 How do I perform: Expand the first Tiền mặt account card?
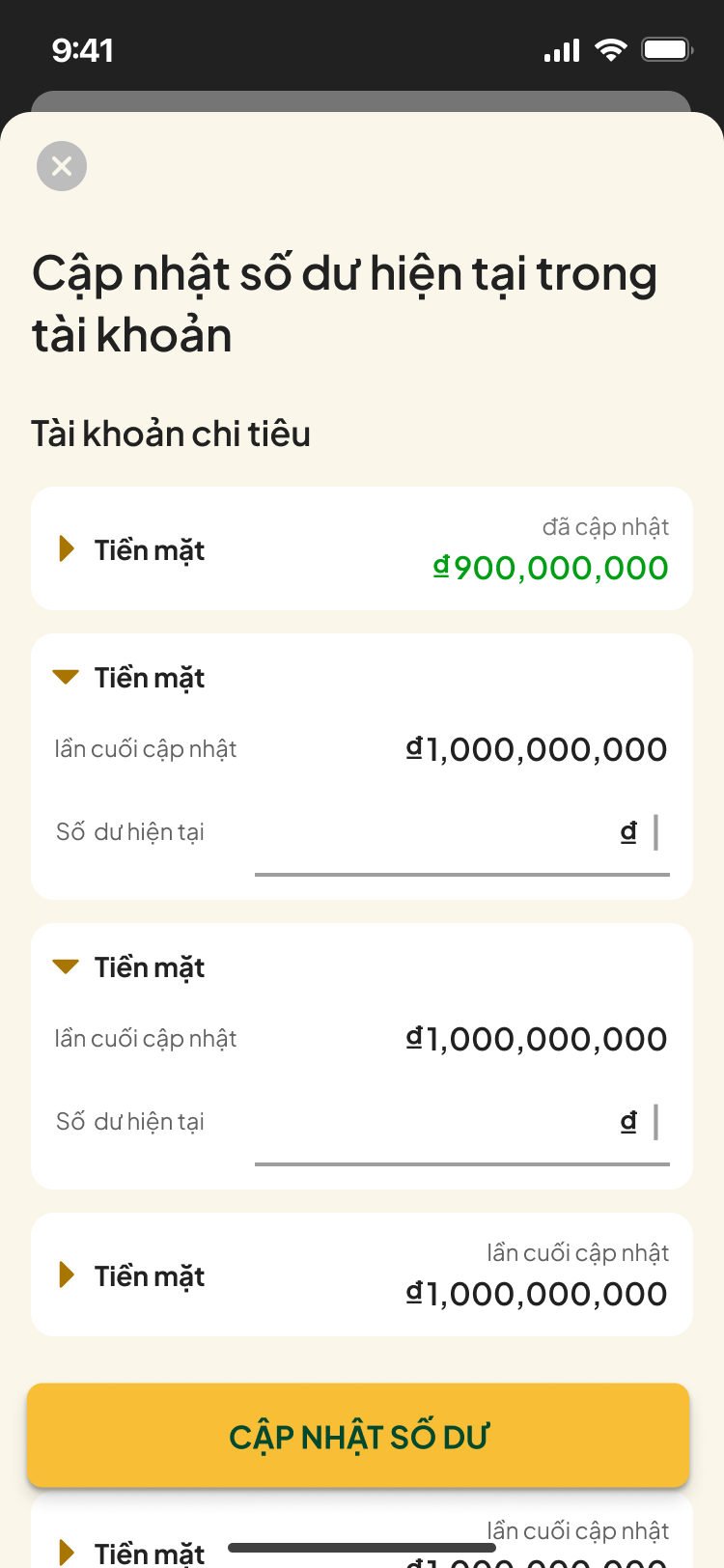coord(66,548)
